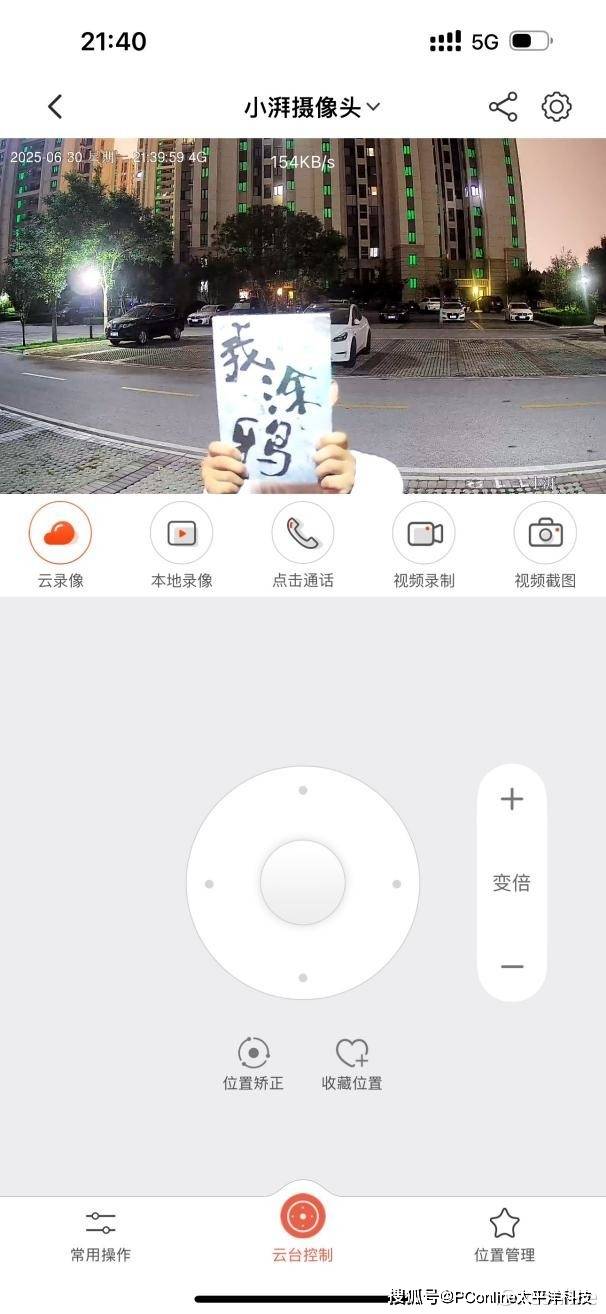Open 云录像 cloud recordings
The height and width of the screenshot is (1314, 606).
tap(60, 534)
